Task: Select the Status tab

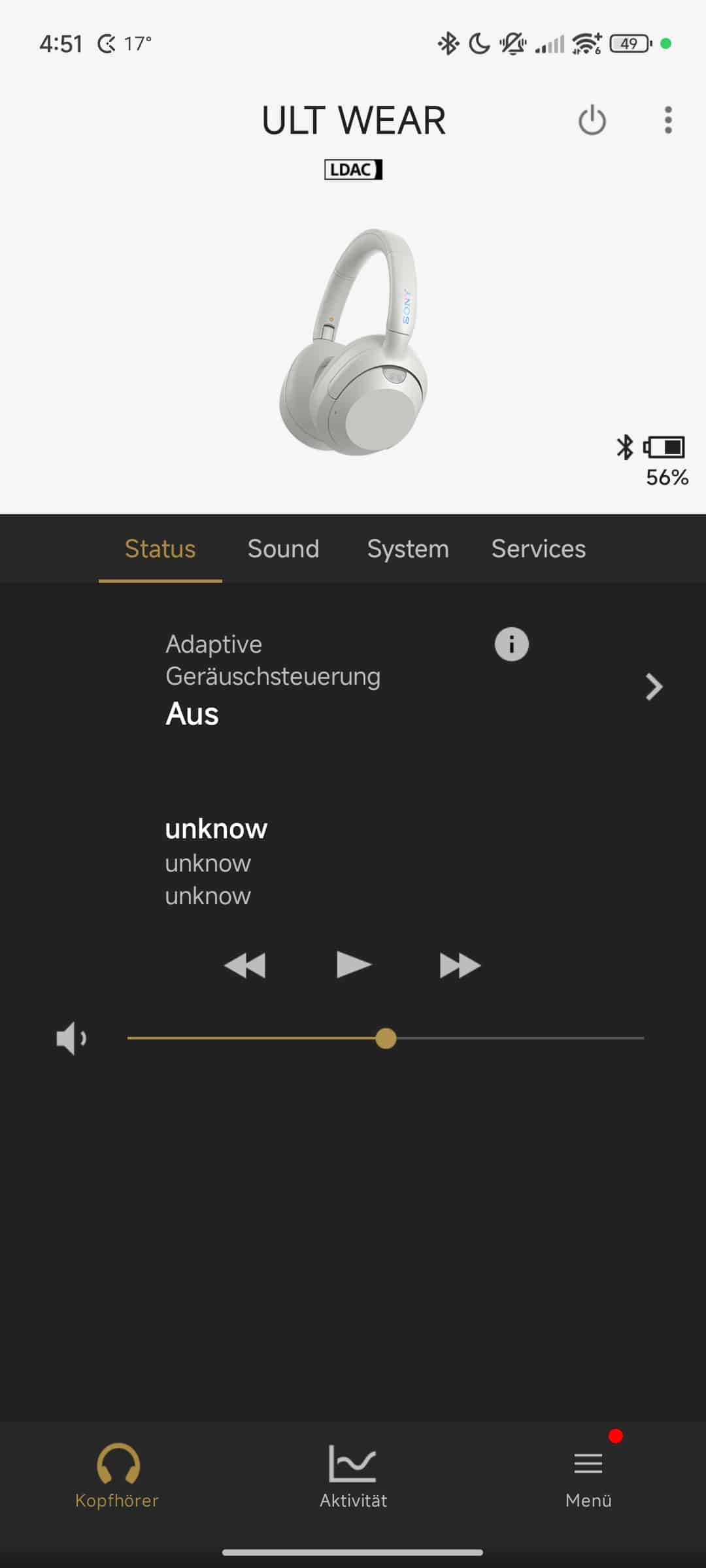Action: pos(160,549)
